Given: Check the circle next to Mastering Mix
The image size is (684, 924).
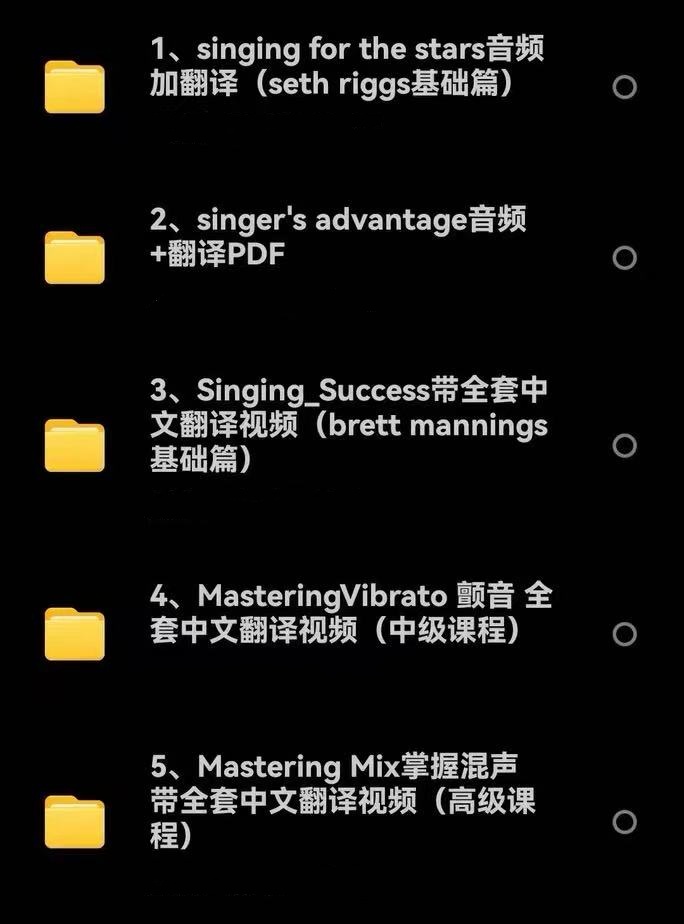Looking at the screenshot, I should (624, 822).
